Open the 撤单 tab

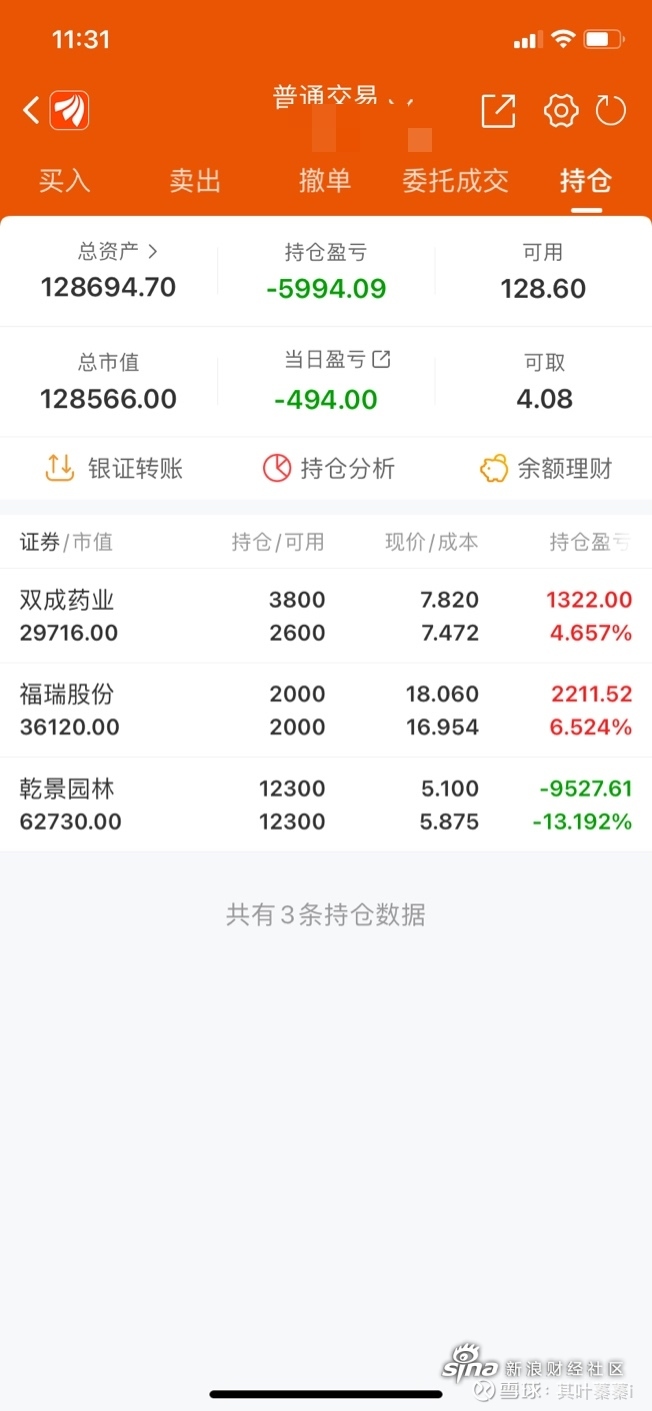[x=325, y=181]
